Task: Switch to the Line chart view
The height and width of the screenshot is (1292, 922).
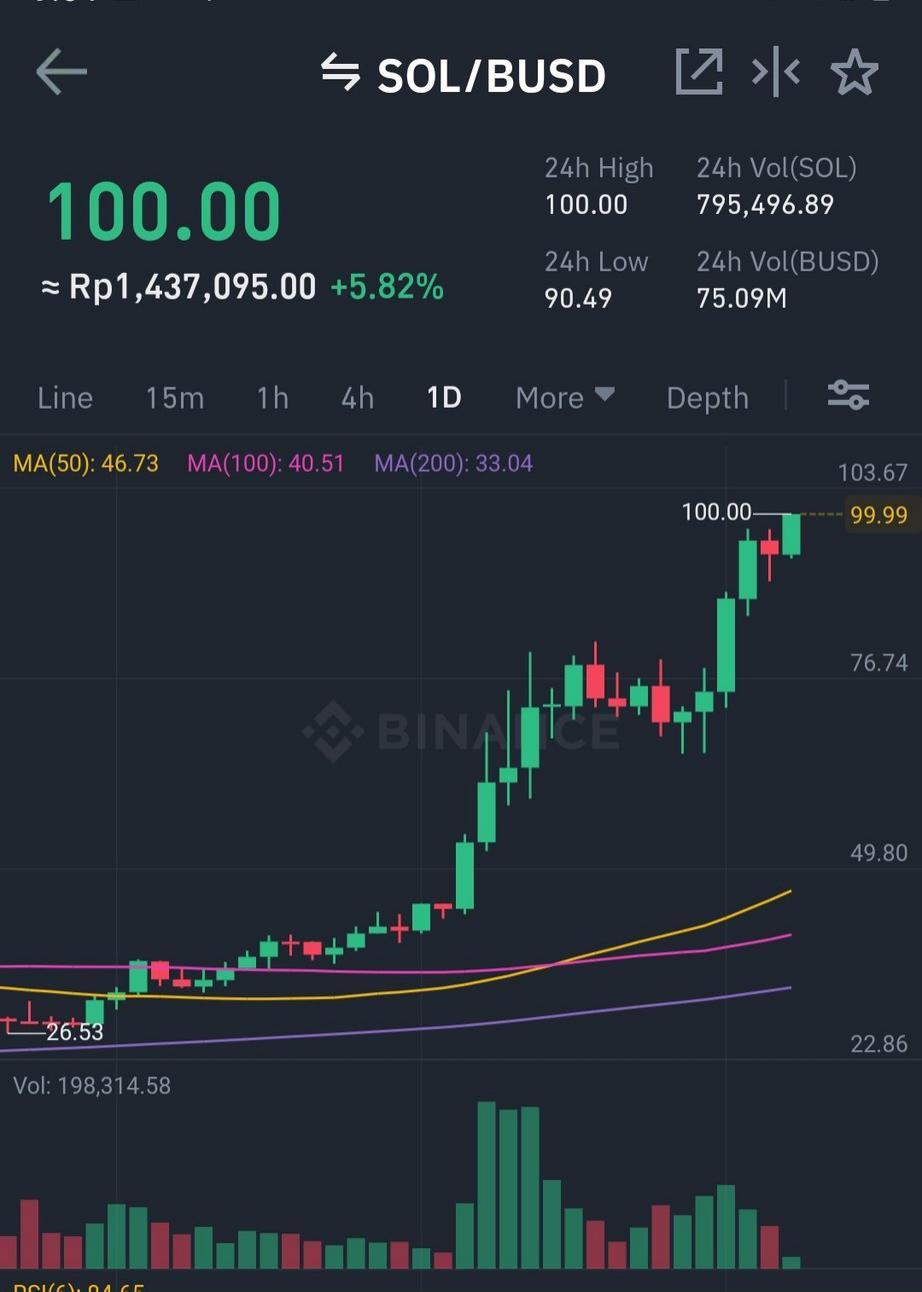Action: coord(65,398)
